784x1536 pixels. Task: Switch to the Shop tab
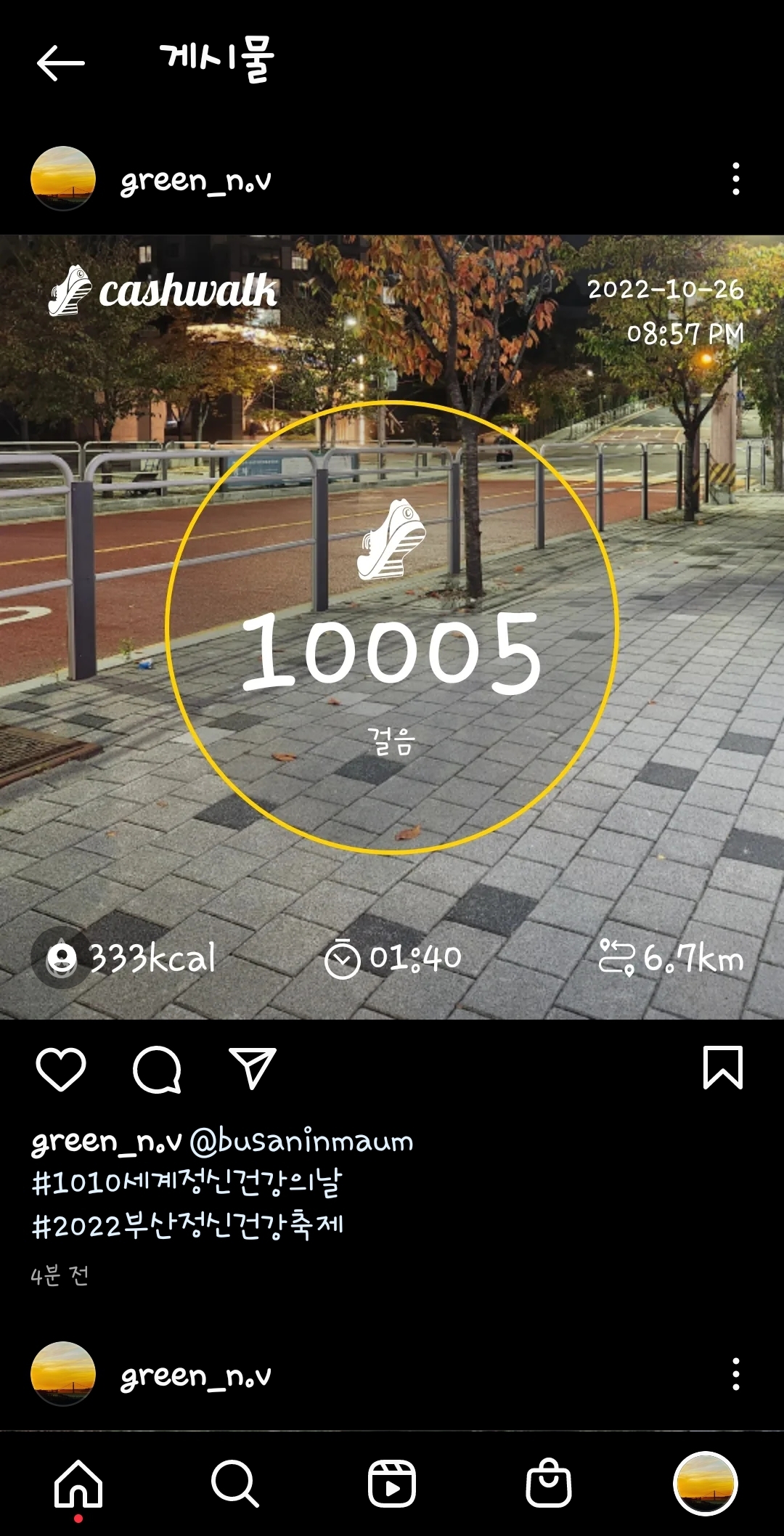(548, 1483)
